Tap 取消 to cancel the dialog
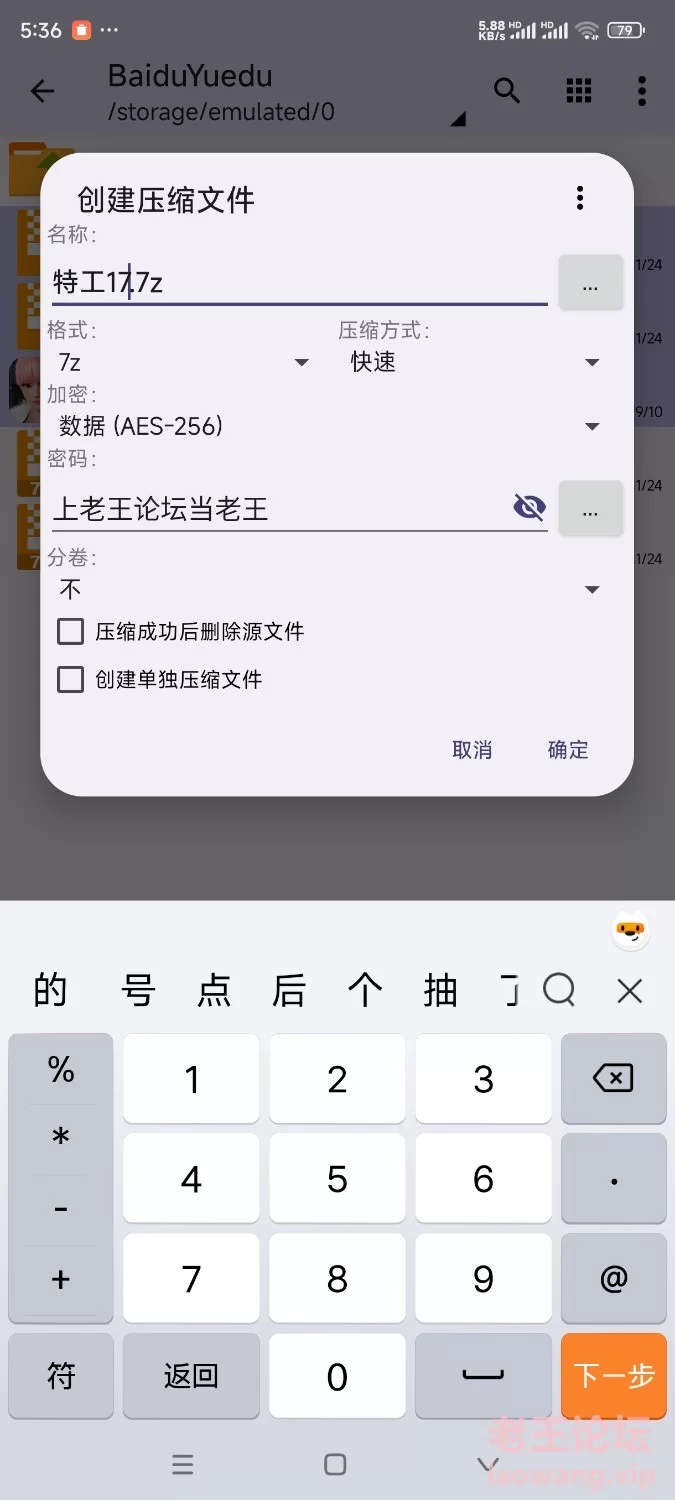675x1500 pixels. [x=472, y=750]
